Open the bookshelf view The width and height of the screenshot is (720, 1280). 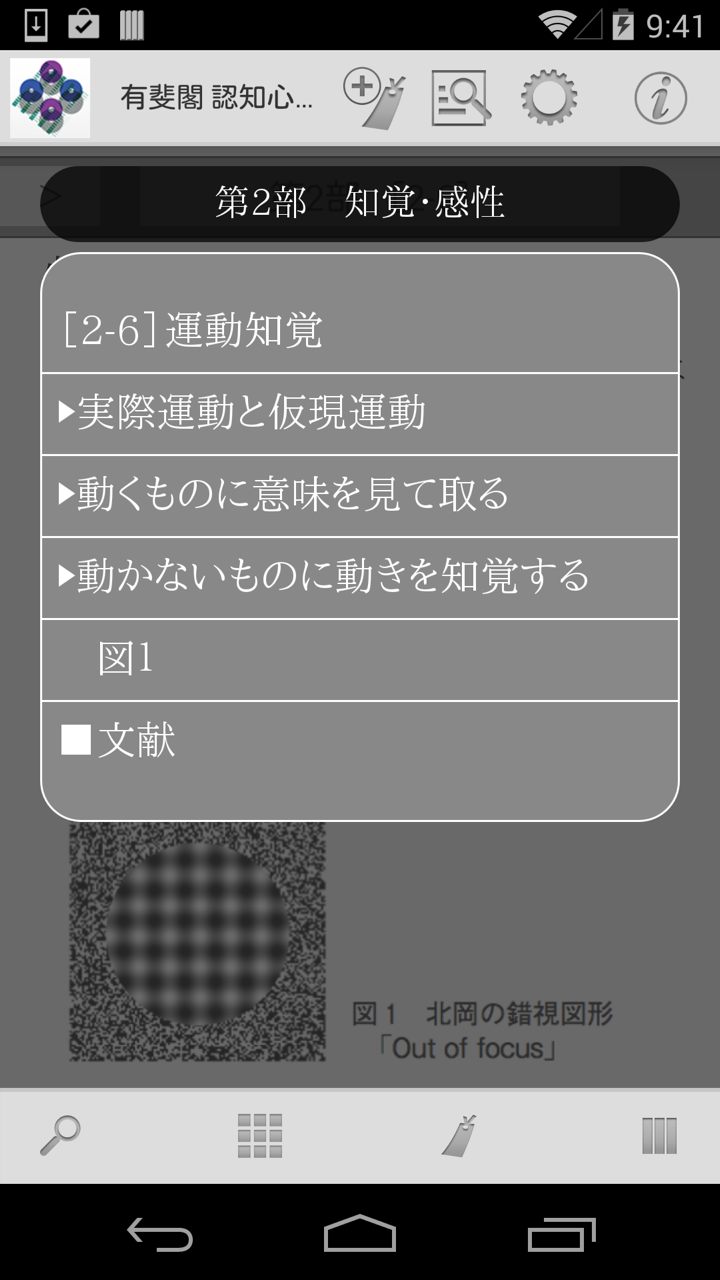click(x=659, y=1136)
